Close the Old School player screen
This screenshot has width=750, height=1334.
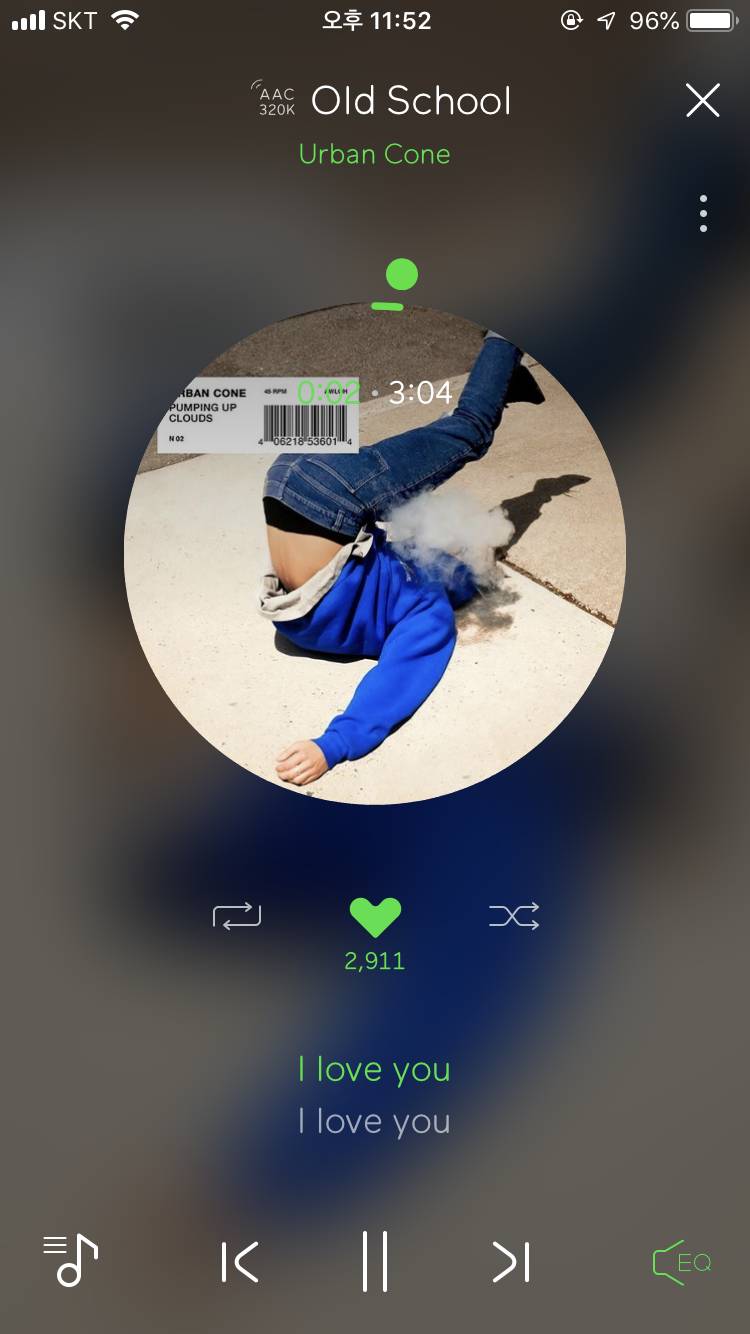click(702, 101)
